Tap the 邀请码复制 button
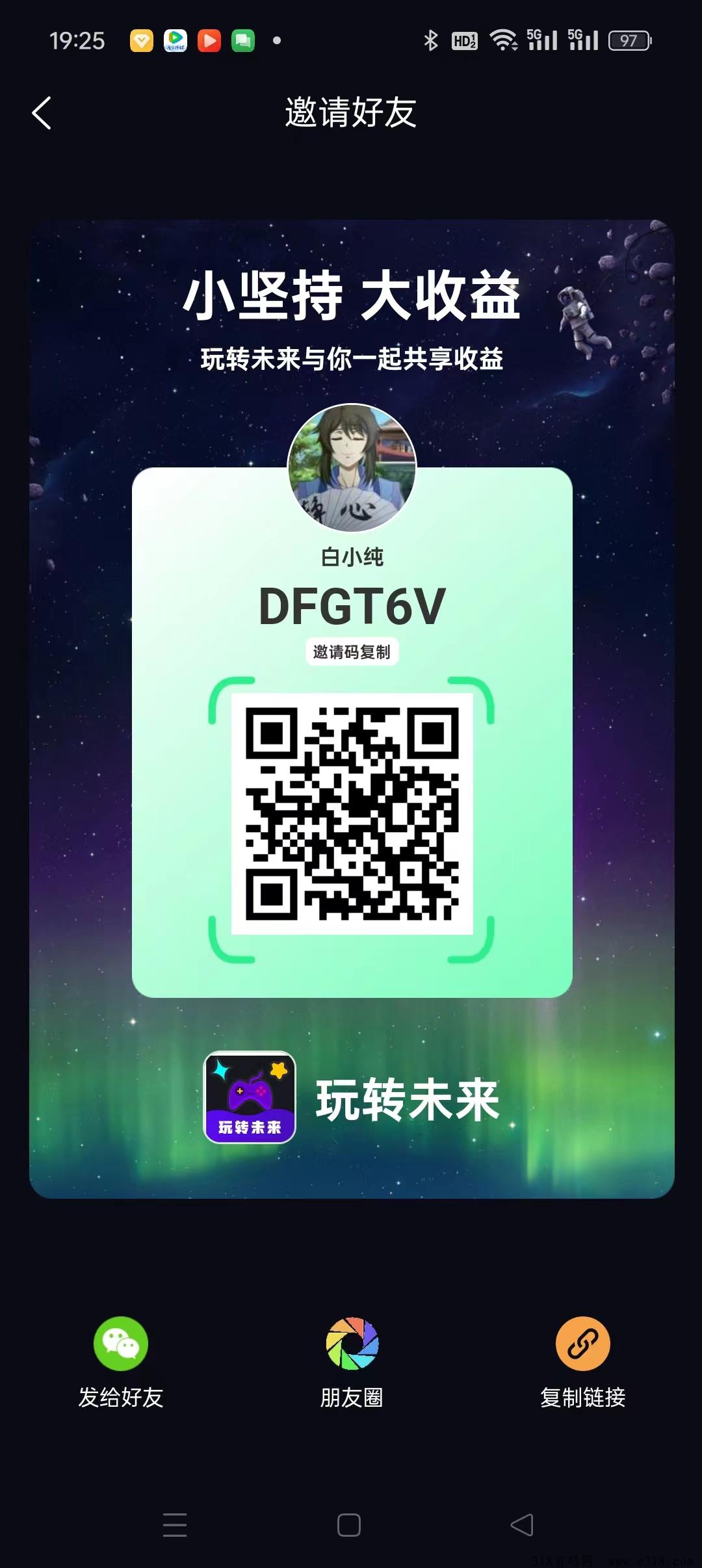Viewport: 702px width, 1568px height. point(352,651)
